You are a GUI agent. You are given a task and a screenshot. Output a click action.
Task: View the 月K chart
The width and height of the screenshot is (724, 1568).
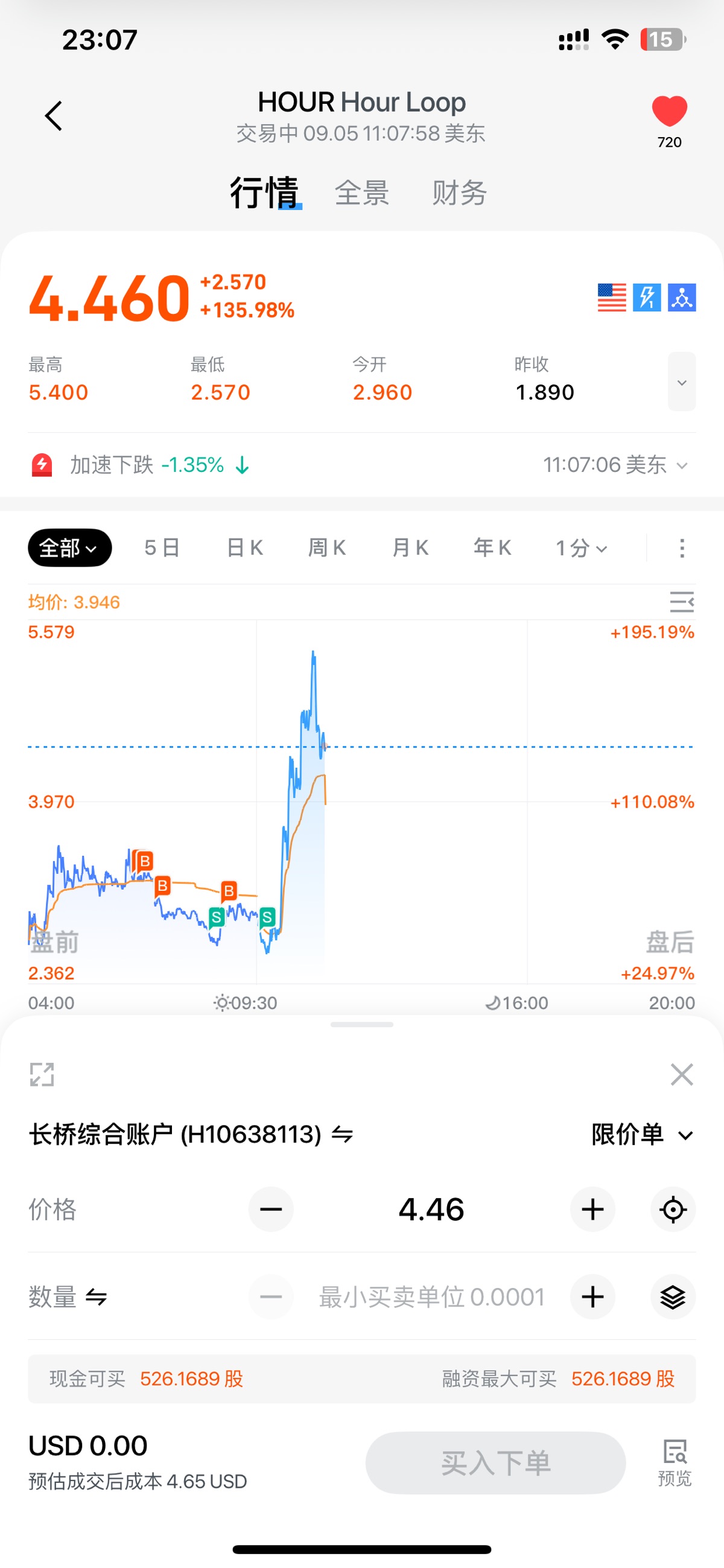coord(410,548)
